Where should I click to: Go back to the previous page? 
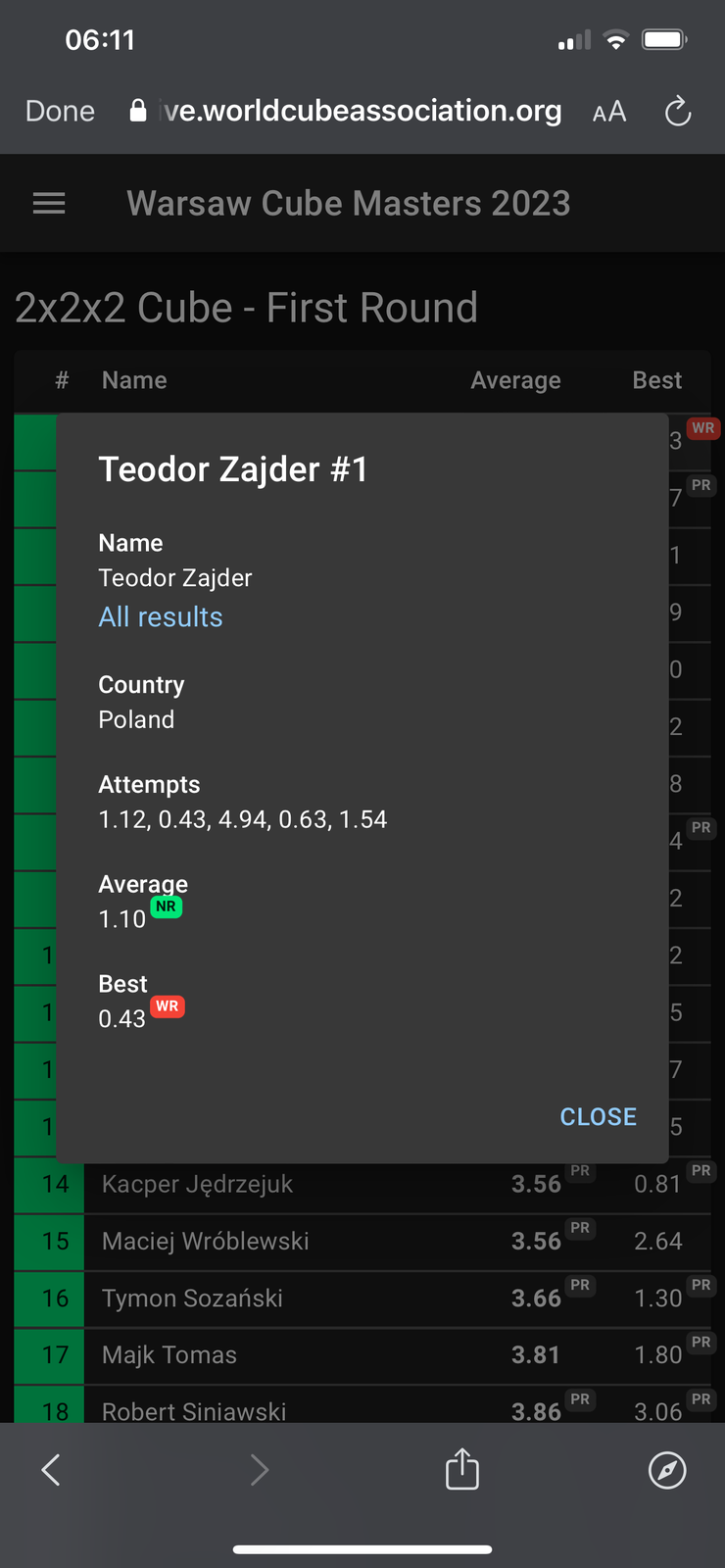(51, 1469)
